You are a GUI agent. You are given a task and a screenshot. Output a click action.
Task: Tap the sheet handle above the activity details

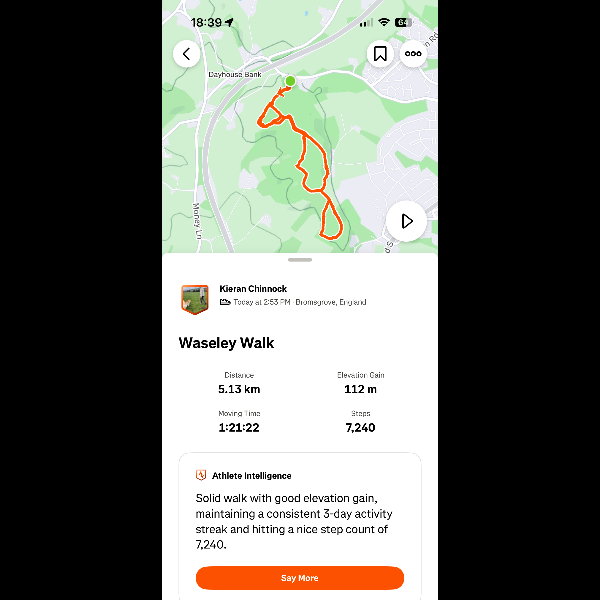[299, 260]
